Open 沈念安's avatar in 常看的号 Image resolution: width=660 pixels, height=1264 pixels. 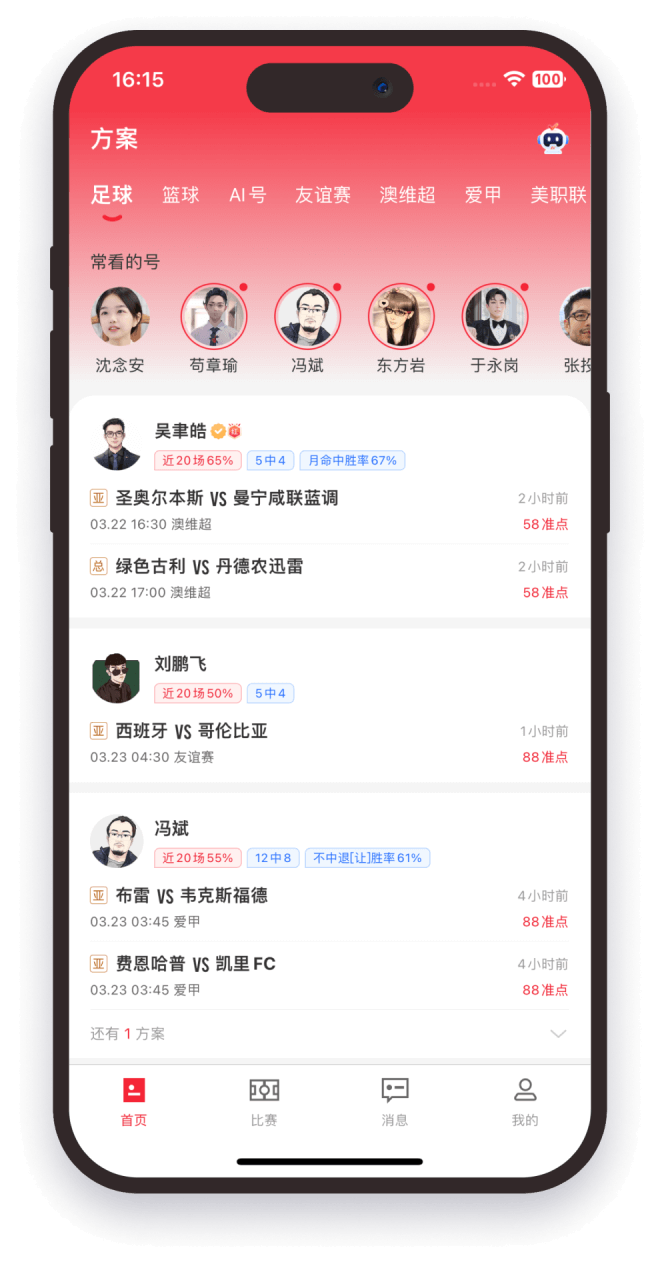120,316
